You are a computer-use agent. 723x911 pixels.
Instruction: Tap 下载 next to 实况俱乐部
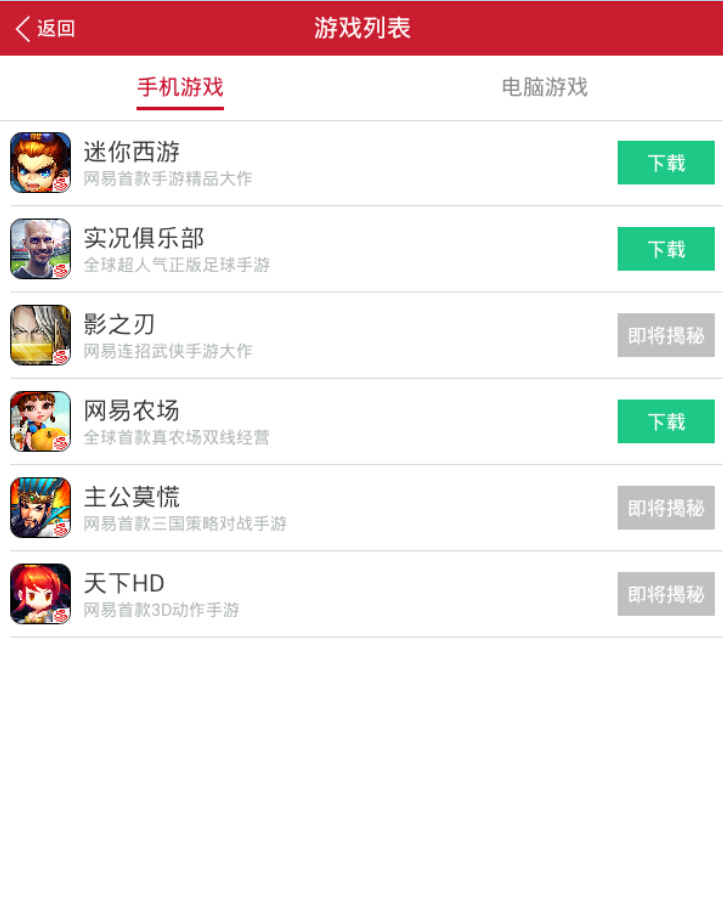click(665, 248)
